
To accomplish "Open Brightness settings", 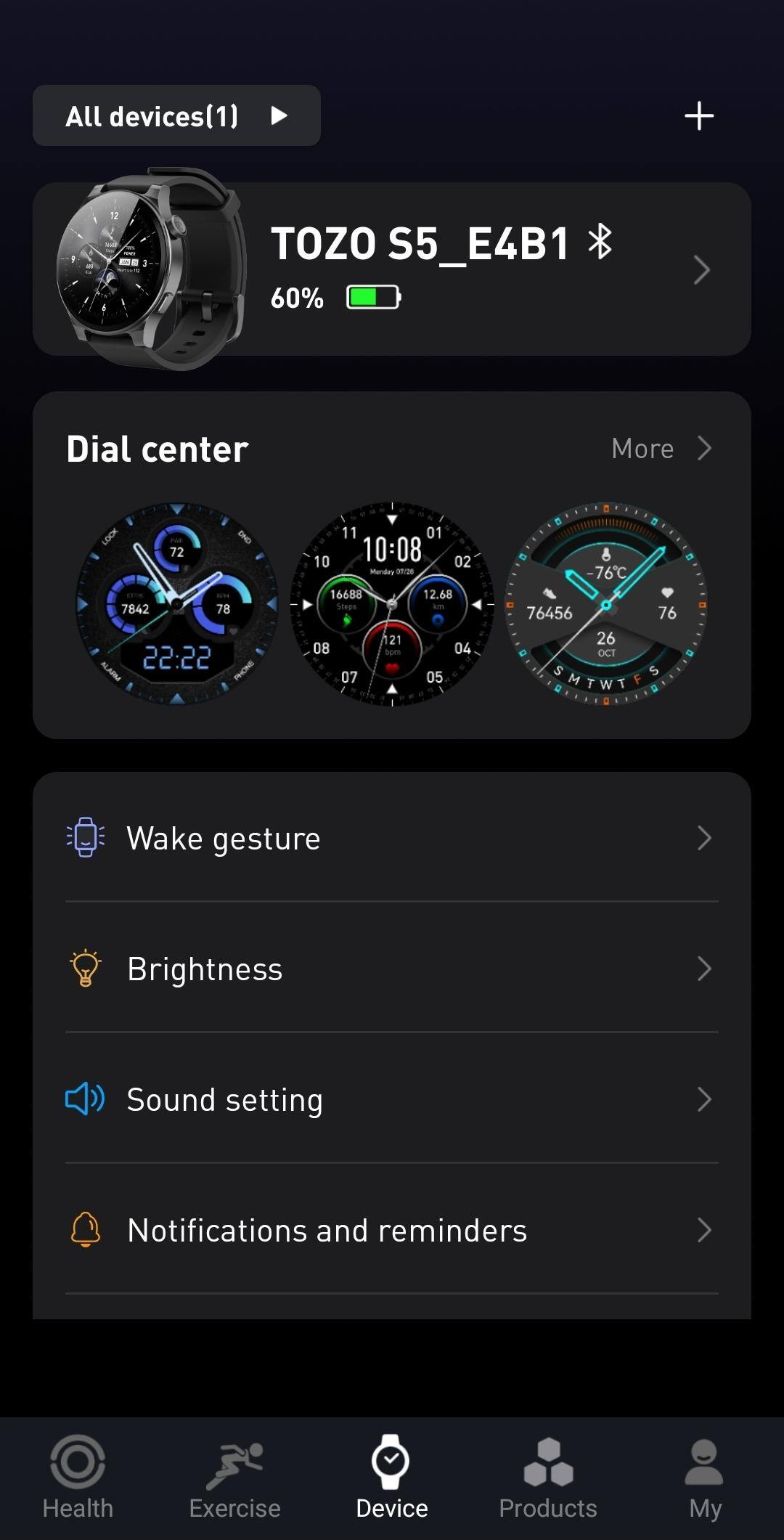I will tap(392, 969).
